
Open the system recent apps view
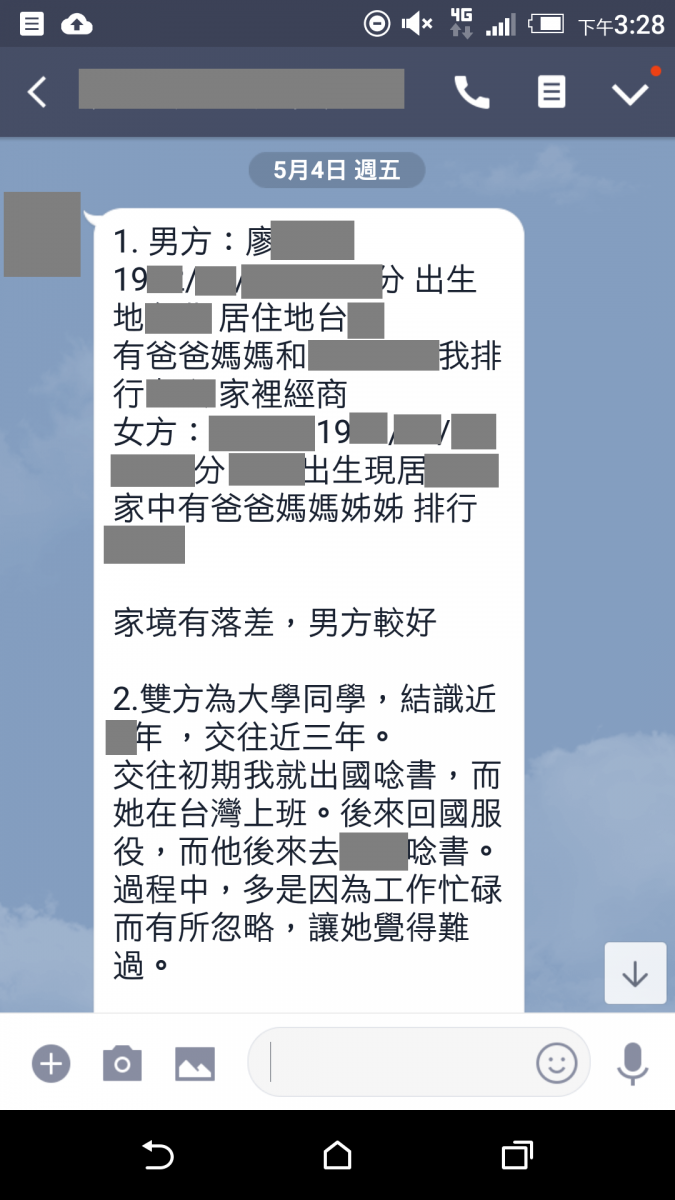(516, 1156)
